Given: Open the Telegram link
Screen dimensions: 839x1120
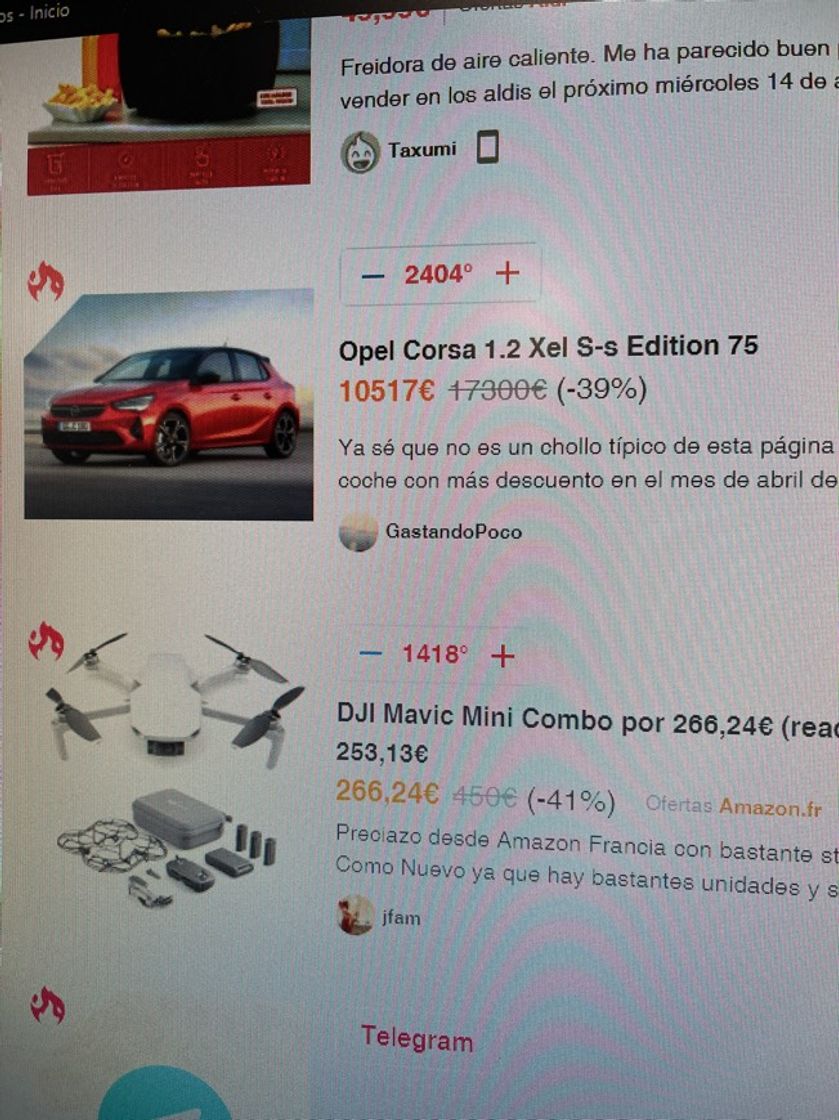Looking at the screenshot, I should point(417,1039).
